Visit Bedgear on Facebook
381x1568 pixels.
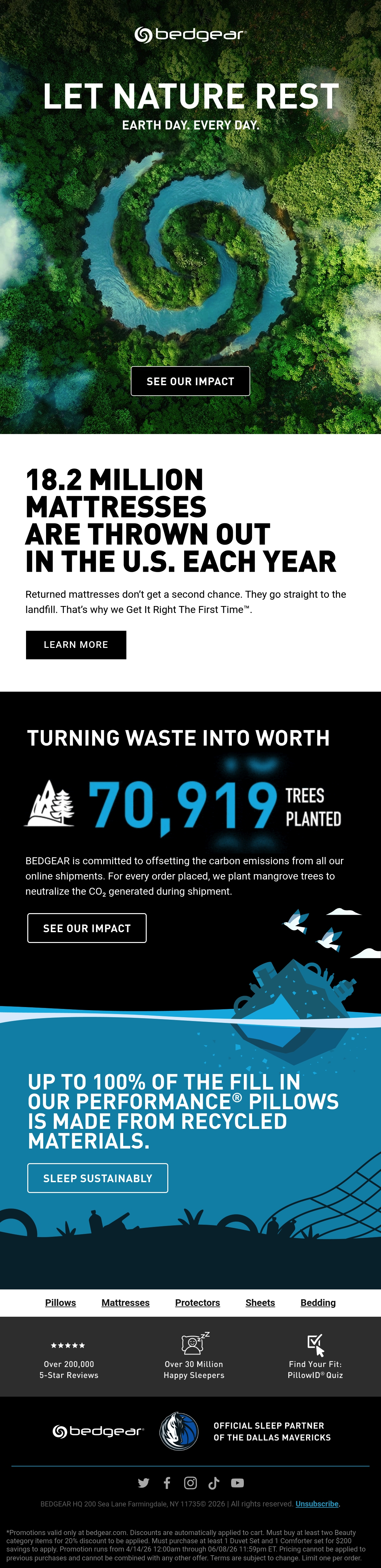pos(167,1483)
